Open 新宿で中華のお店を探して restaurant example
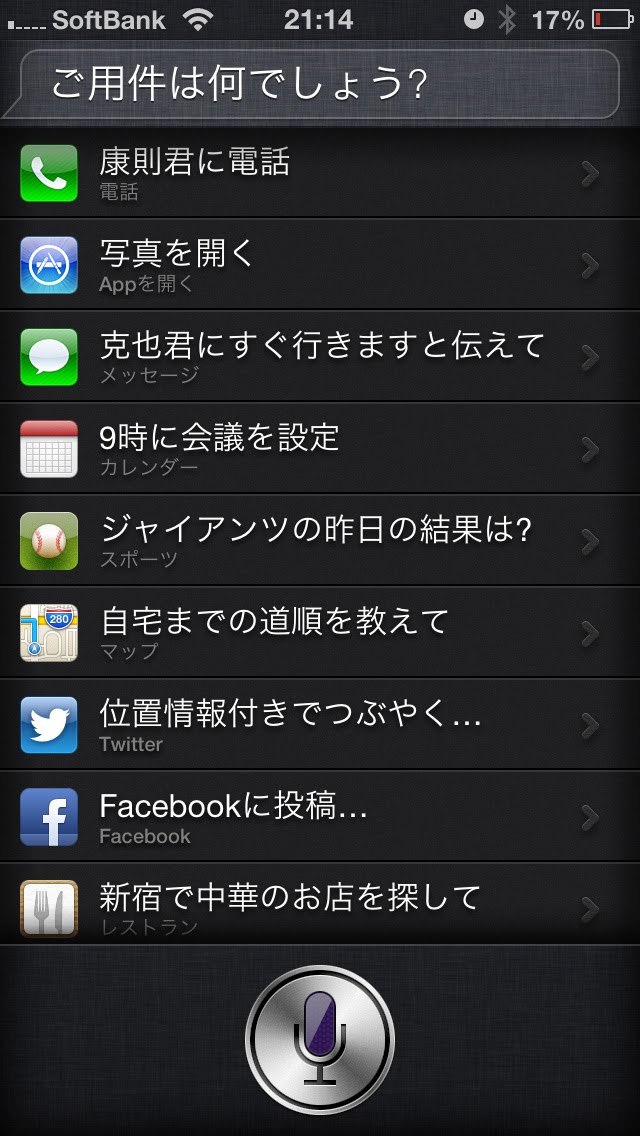The width and height of the screenshot is (640, 1136). point(320,907)
